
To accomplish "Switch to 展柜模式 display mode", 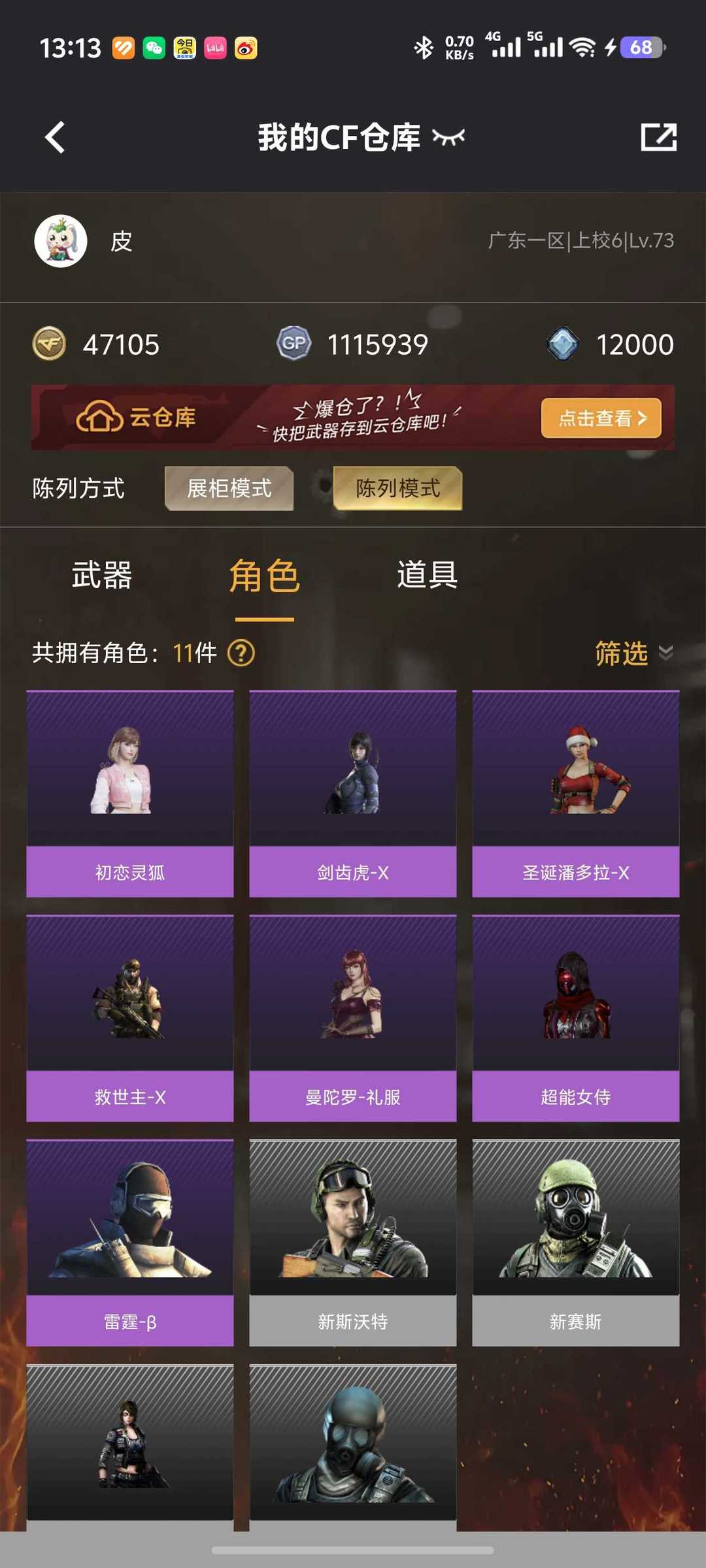I will [229, 488].
